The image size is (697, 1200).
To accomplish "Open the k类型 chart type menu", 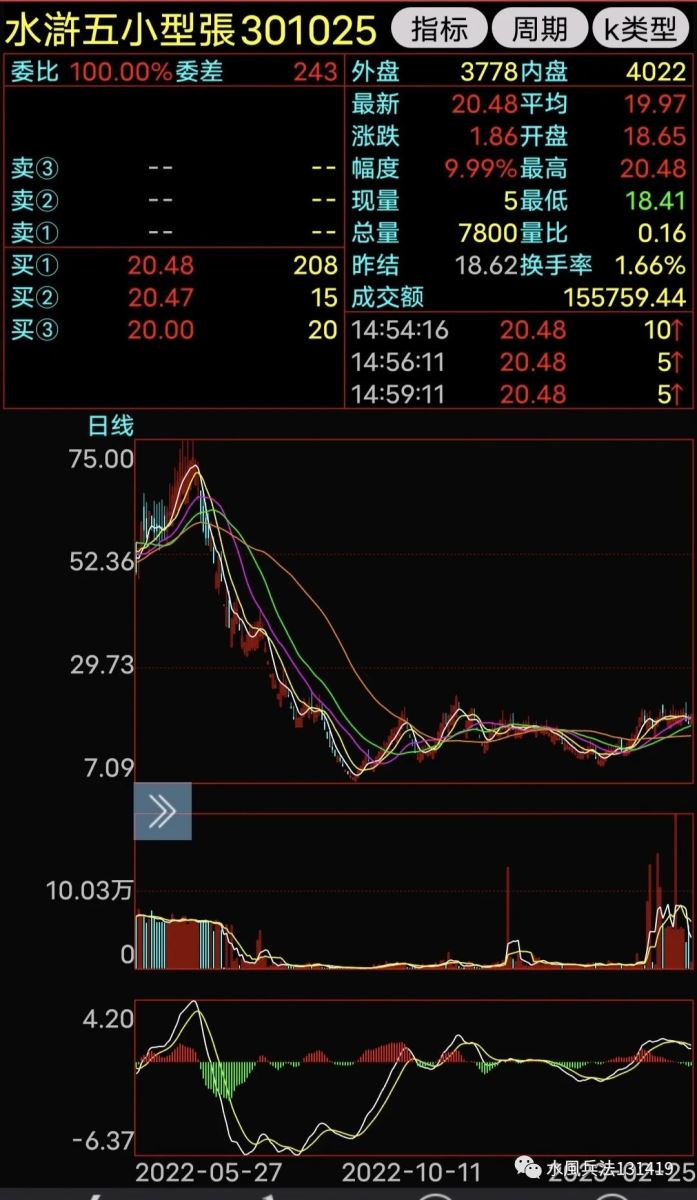I will coord(641,29).
